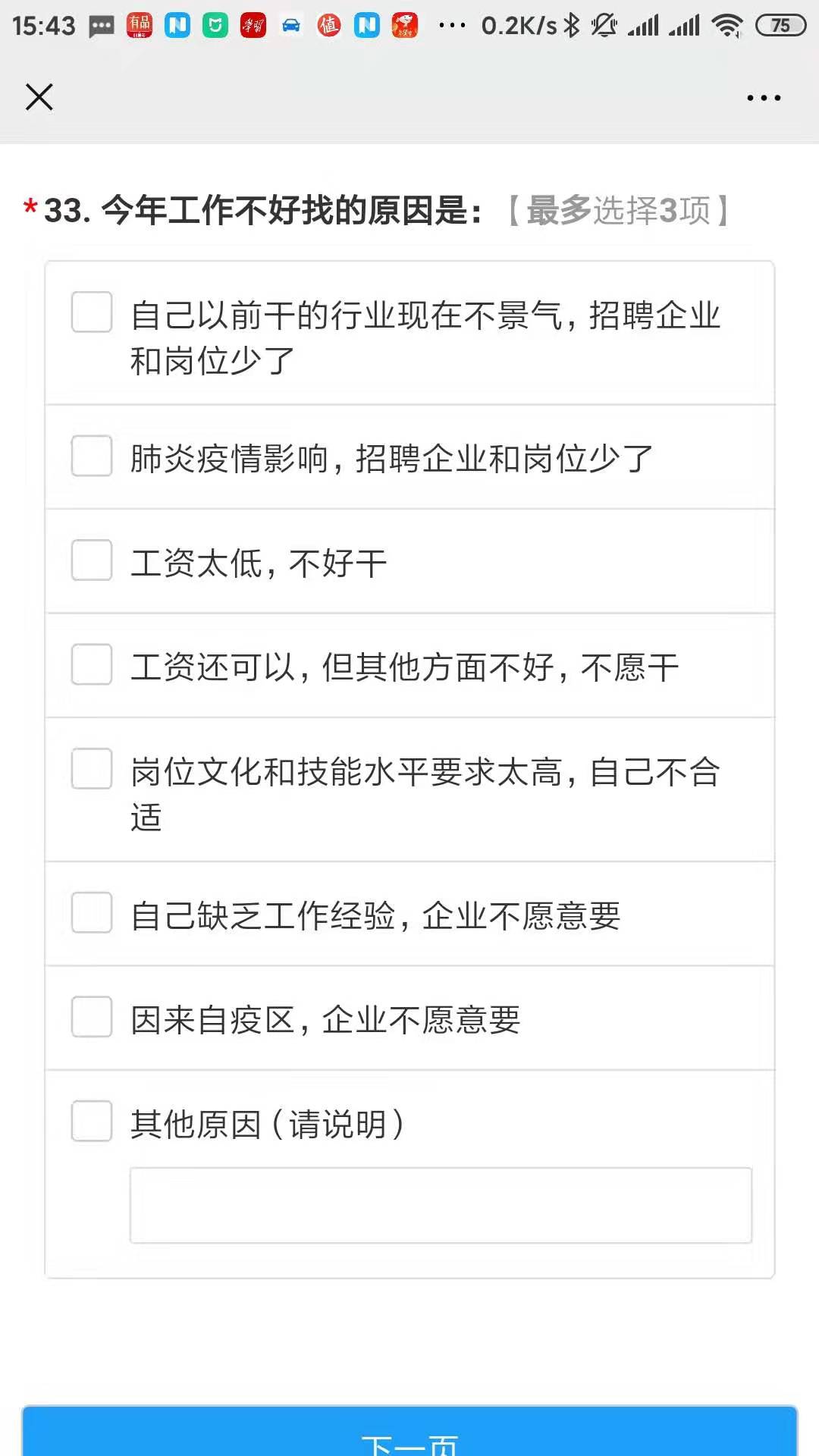
Task: Tick the 工资太低，不好干 checkbox
Action: click(92, 560)
